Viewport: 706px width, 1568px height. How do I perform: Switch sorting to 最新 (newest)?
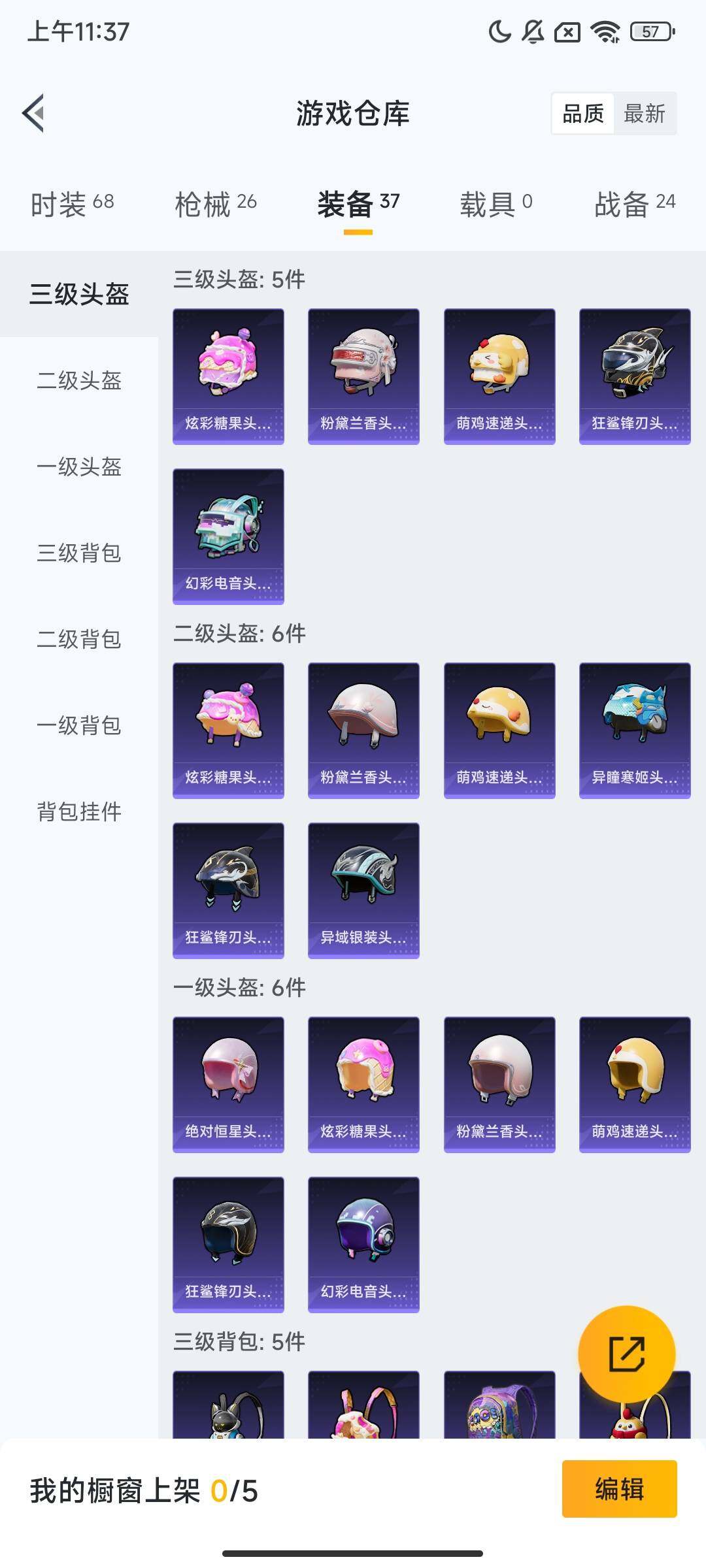click(x=644, y=114)
